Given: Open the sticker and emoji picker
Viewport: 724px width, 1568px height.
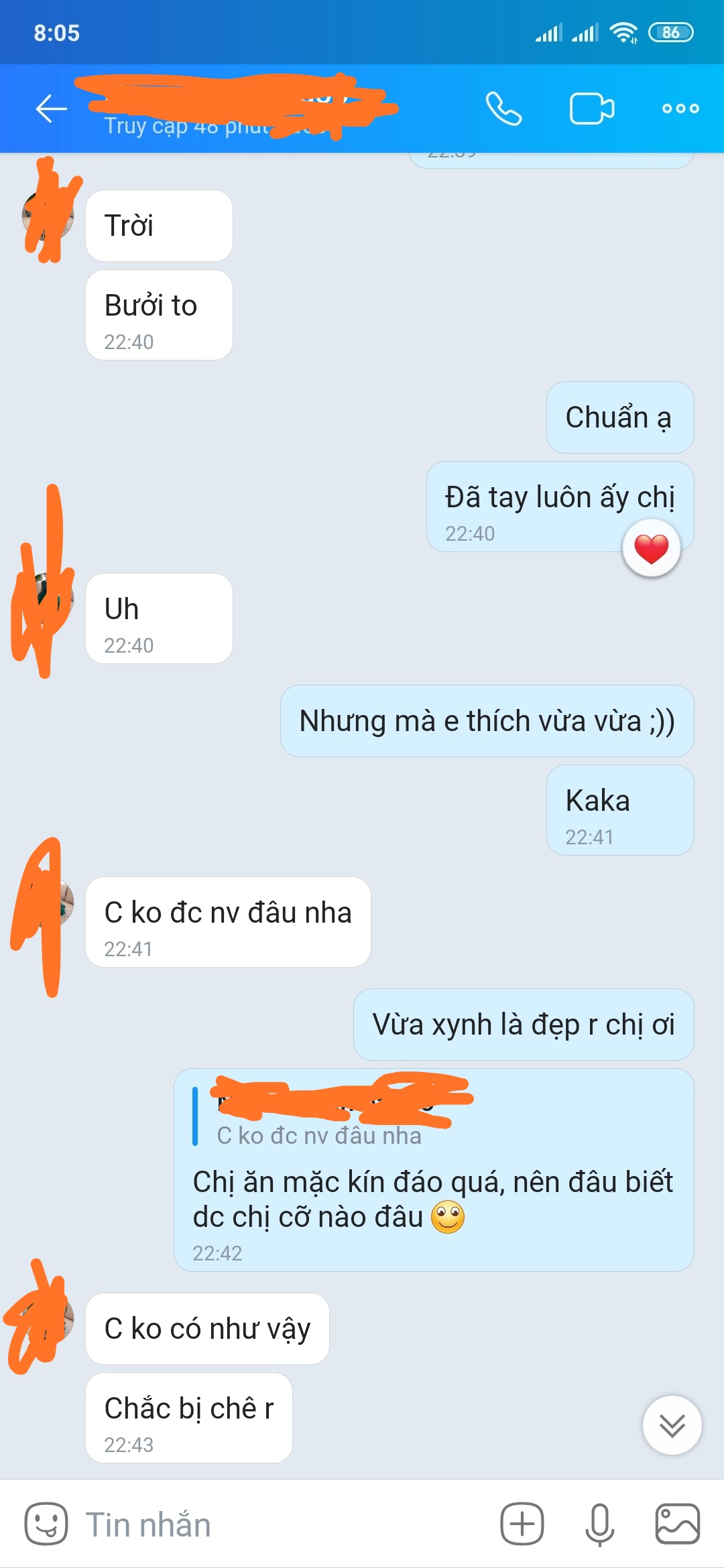Looking at the screenshot, I should [46, 1524].
